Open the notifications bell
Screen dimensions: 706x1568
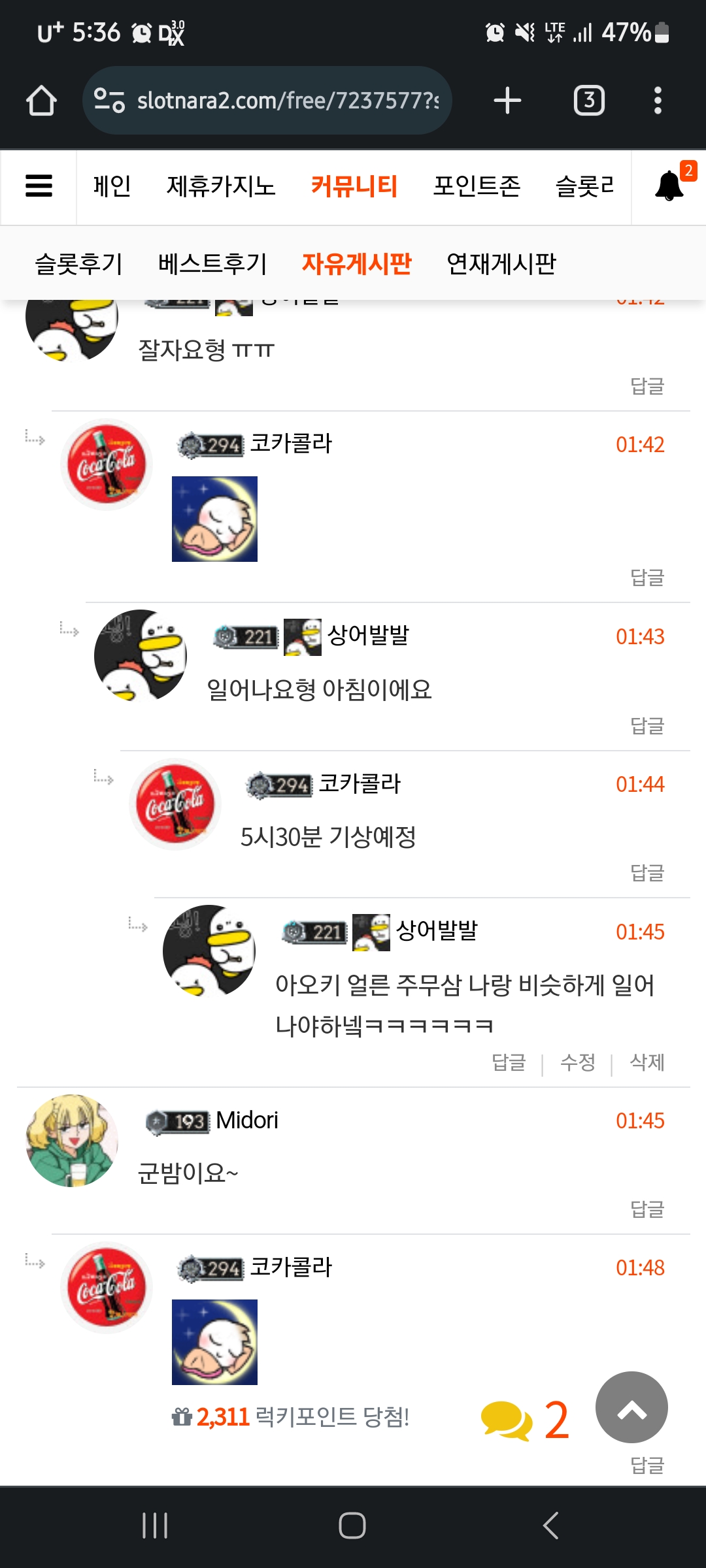669,186
